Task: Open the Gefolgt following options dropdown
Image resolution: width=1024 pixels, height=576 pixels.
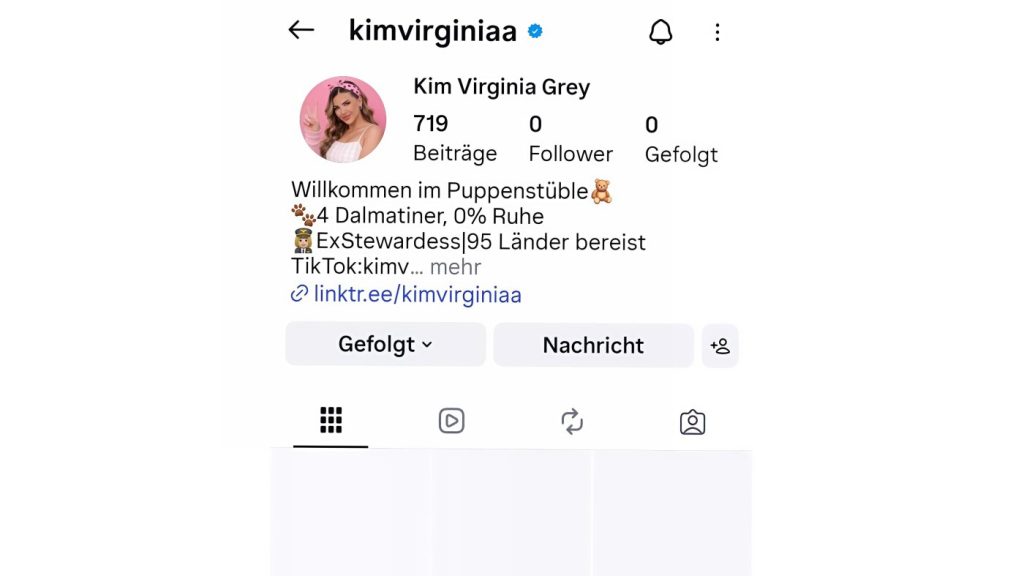Action: (x=385, y=345)
